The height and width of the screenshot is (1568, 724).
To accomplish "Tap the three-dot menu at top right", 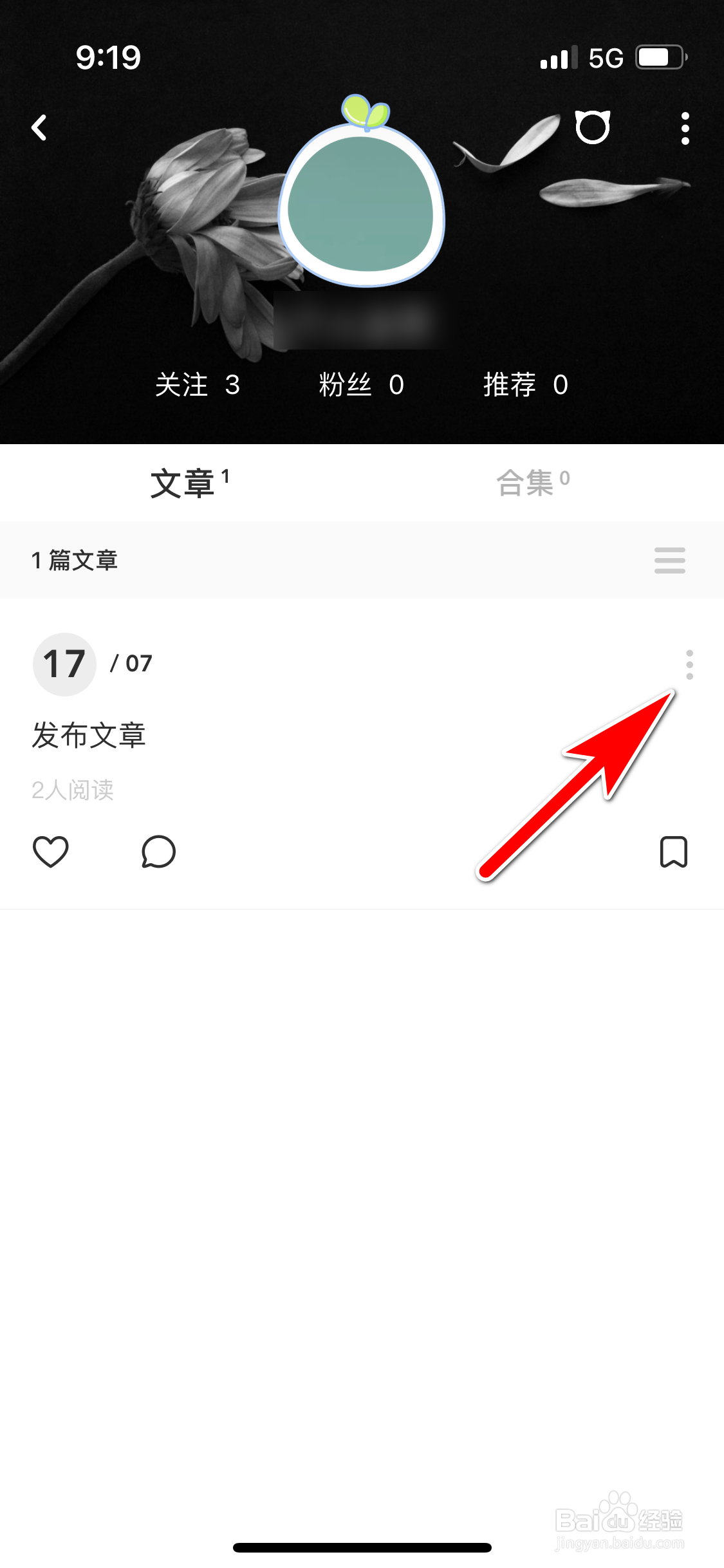I will [685, 126].
